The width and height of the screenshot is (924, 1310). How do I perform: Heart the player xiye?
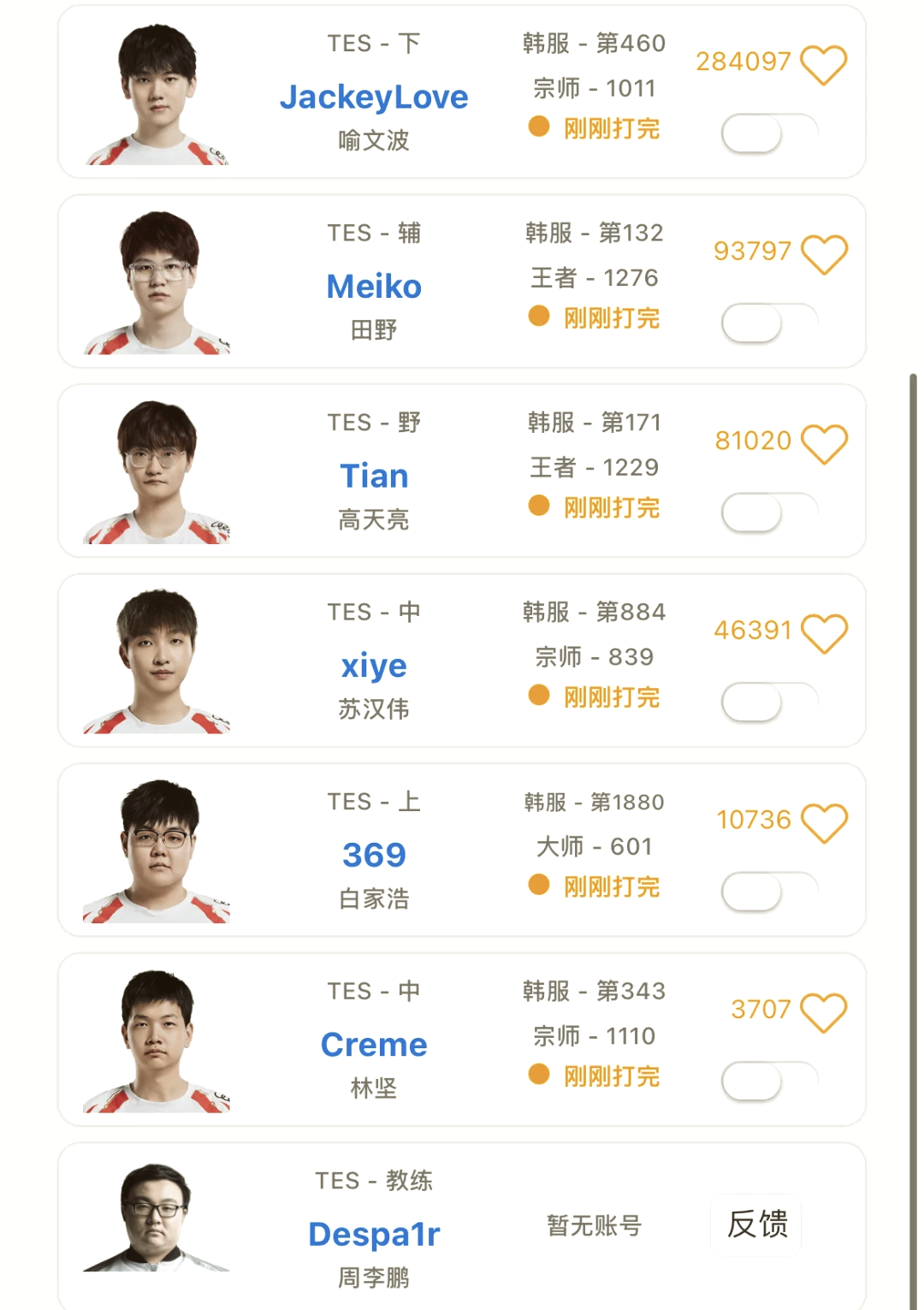click(823, 633)
